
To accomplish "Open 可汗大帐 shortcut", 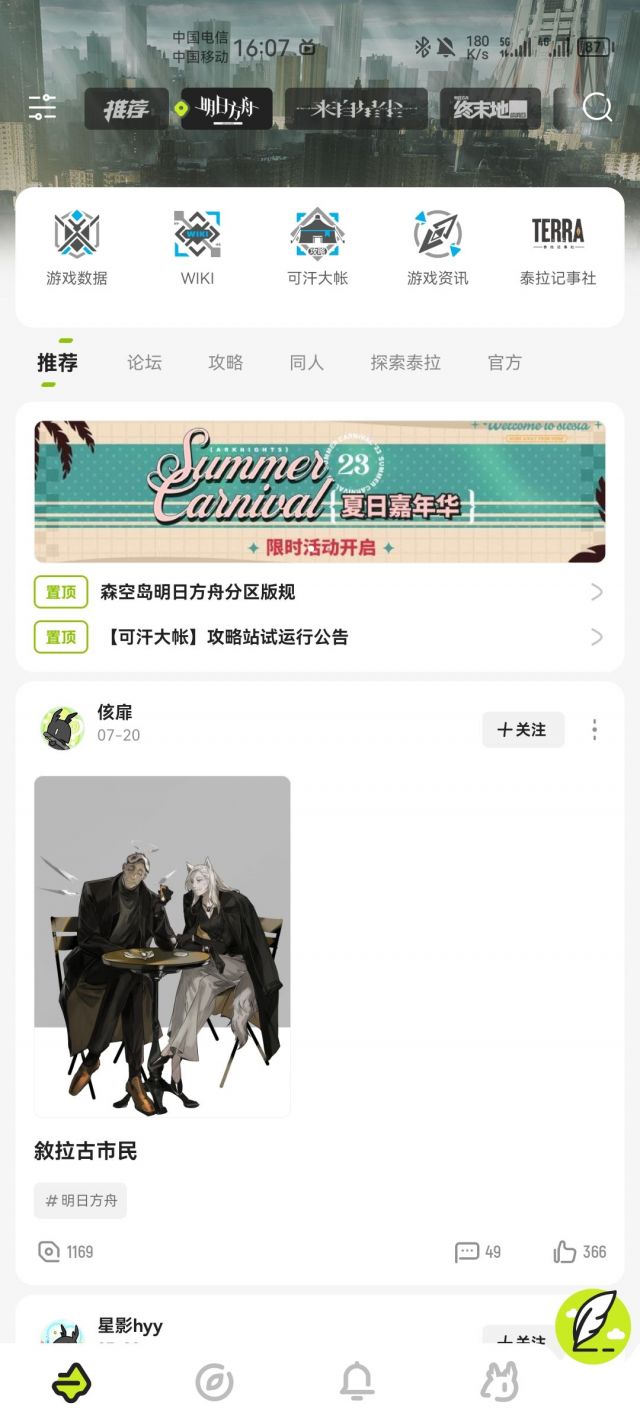I will (317, 248).
